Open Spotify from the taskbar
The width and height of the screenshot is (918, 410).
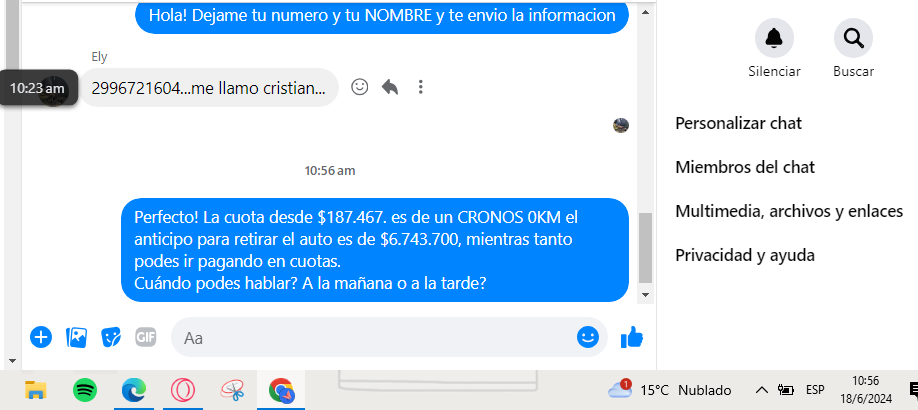tap(85, 390)
